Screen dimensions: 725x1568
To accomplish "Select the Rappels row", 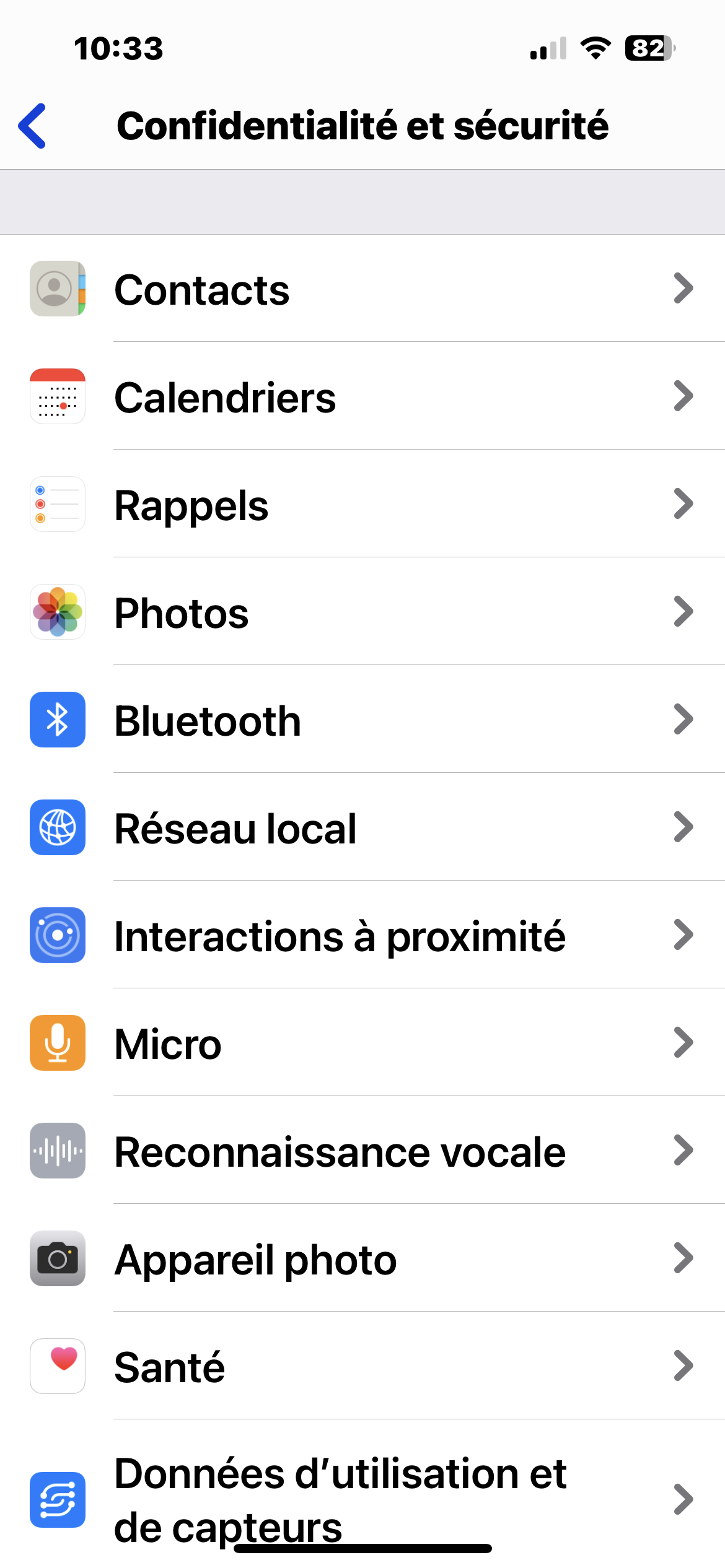I will (362, 505).
